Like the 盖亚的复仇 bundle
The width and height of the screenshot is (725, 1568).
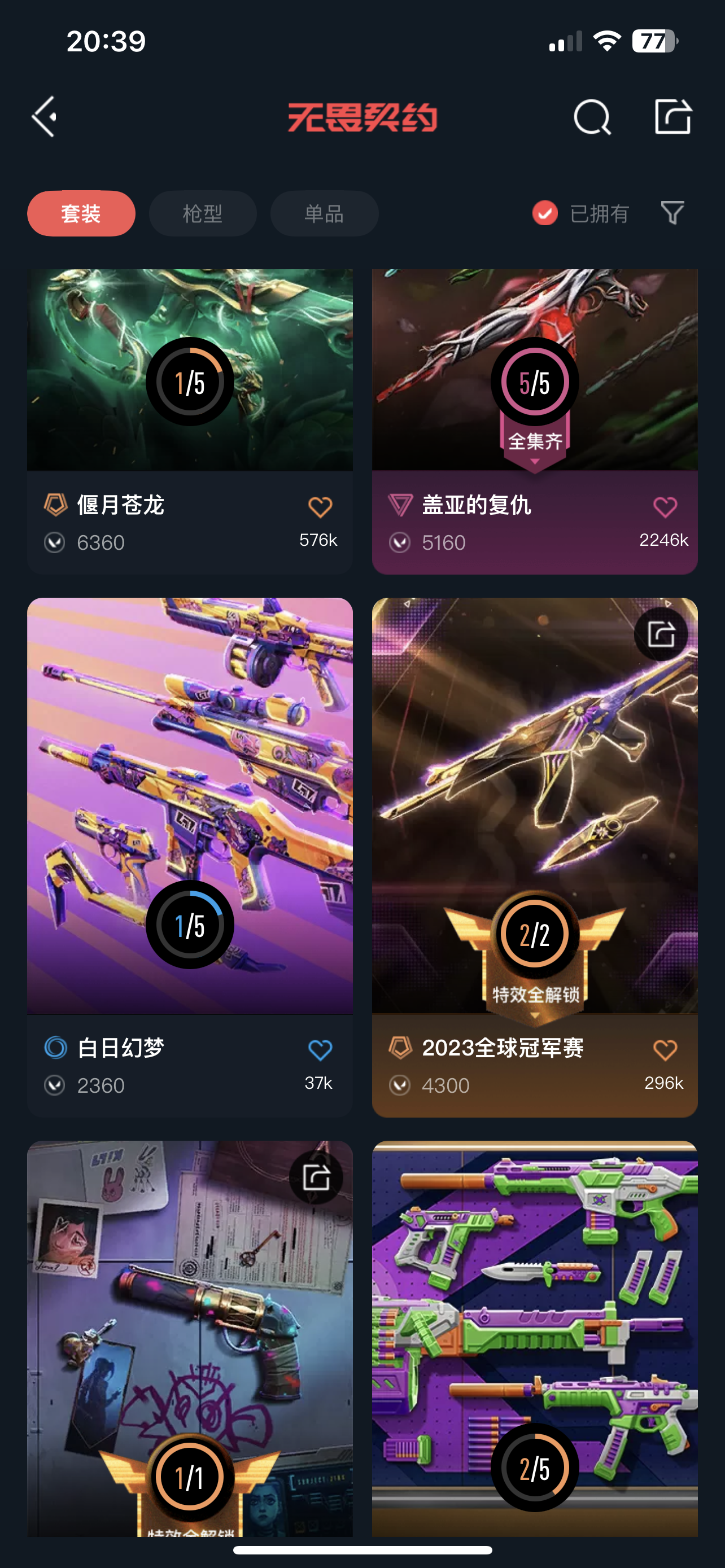point(665,507)
